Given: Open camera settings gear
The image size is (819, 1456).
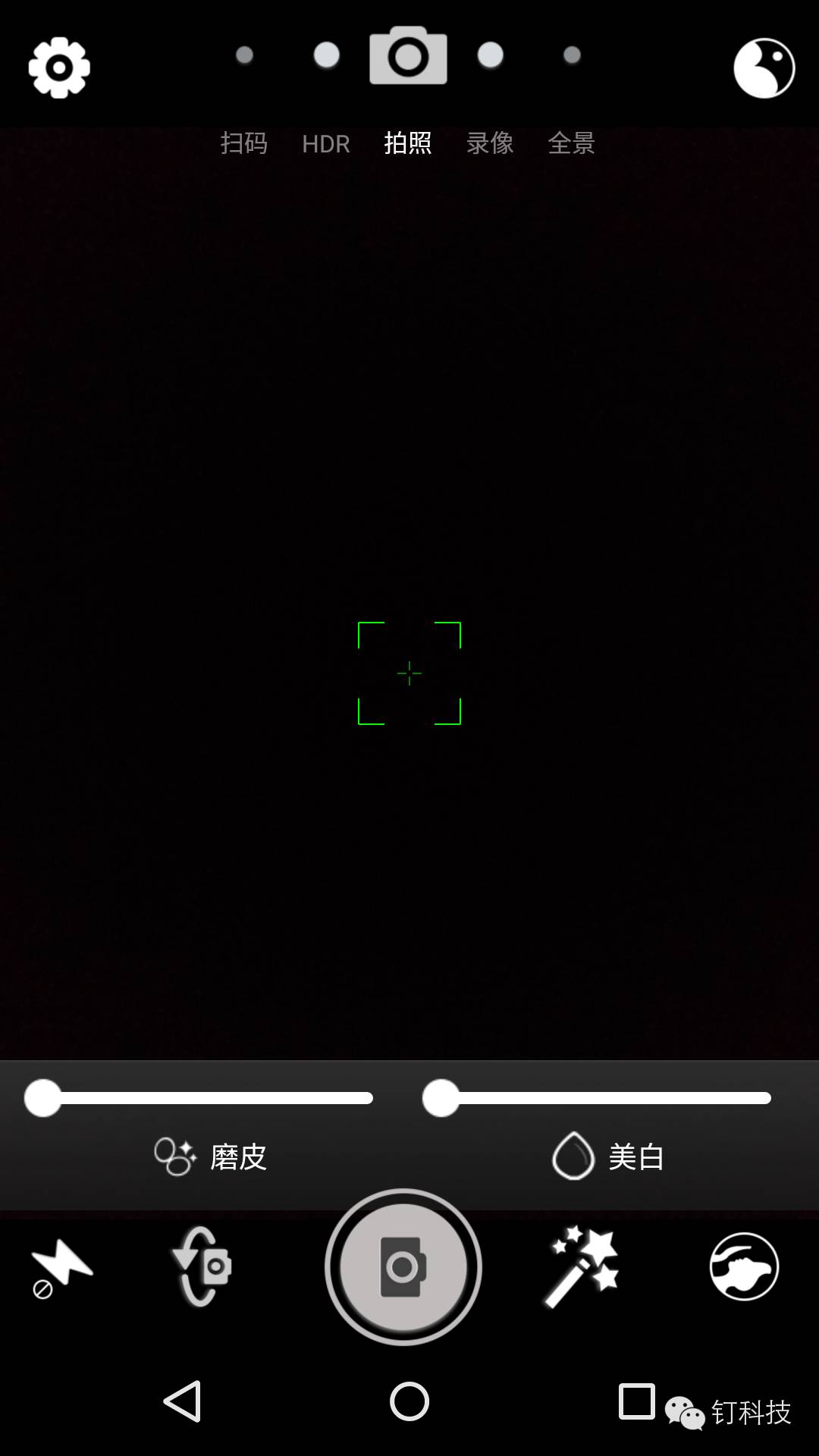Looking at the screenshot, I should pyautogui.click(x=59, y=67).
